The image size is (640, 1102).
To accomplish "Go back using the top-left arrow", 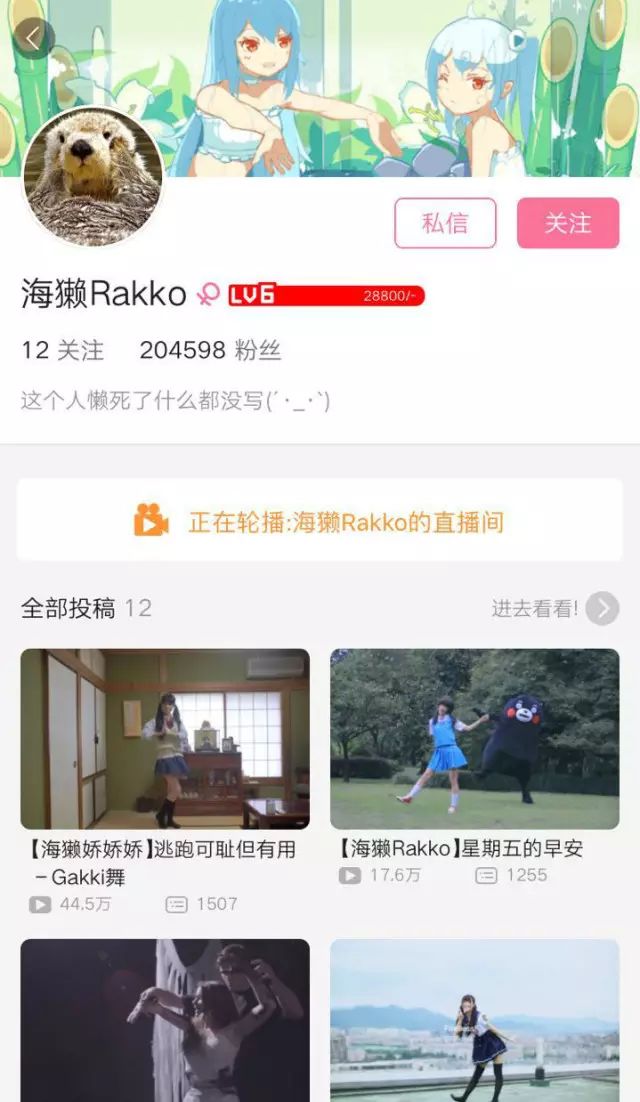I will tap(33, 39).
